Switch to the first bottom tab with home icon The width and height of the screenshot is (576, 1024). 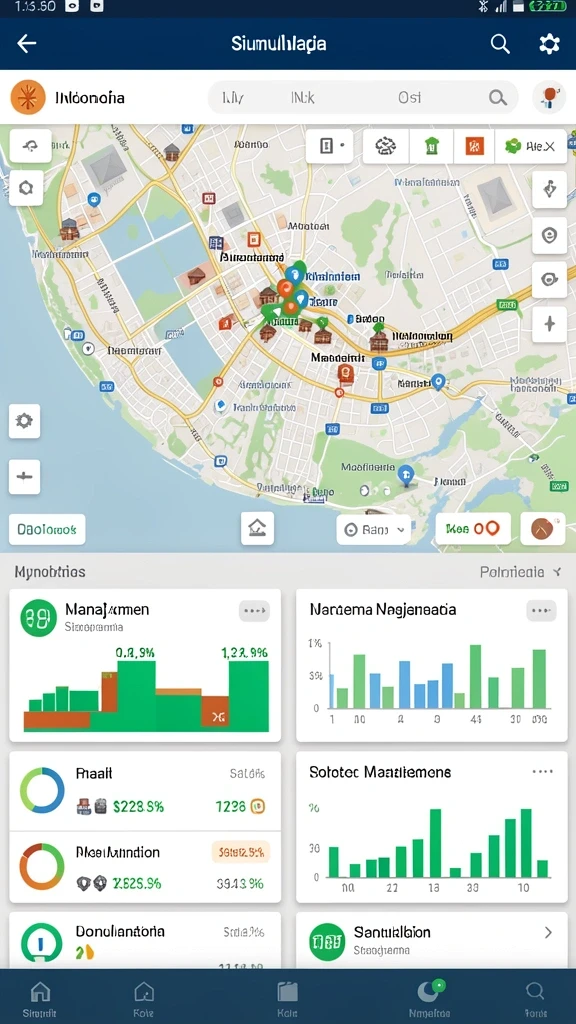tap(40, 999)
